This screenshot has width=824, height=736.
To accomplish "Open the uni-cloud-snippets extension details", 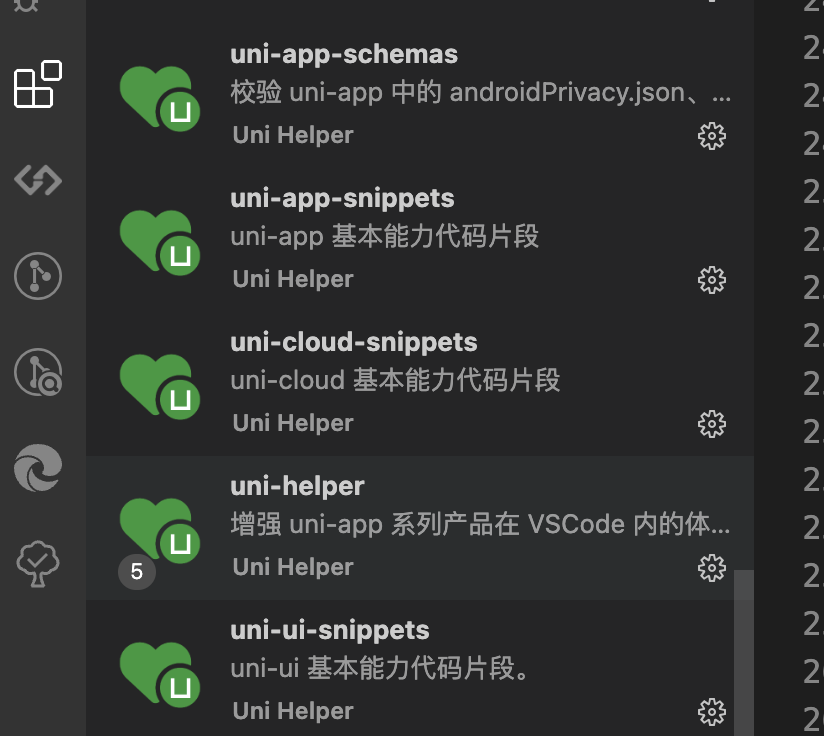I will coord(353,343).
